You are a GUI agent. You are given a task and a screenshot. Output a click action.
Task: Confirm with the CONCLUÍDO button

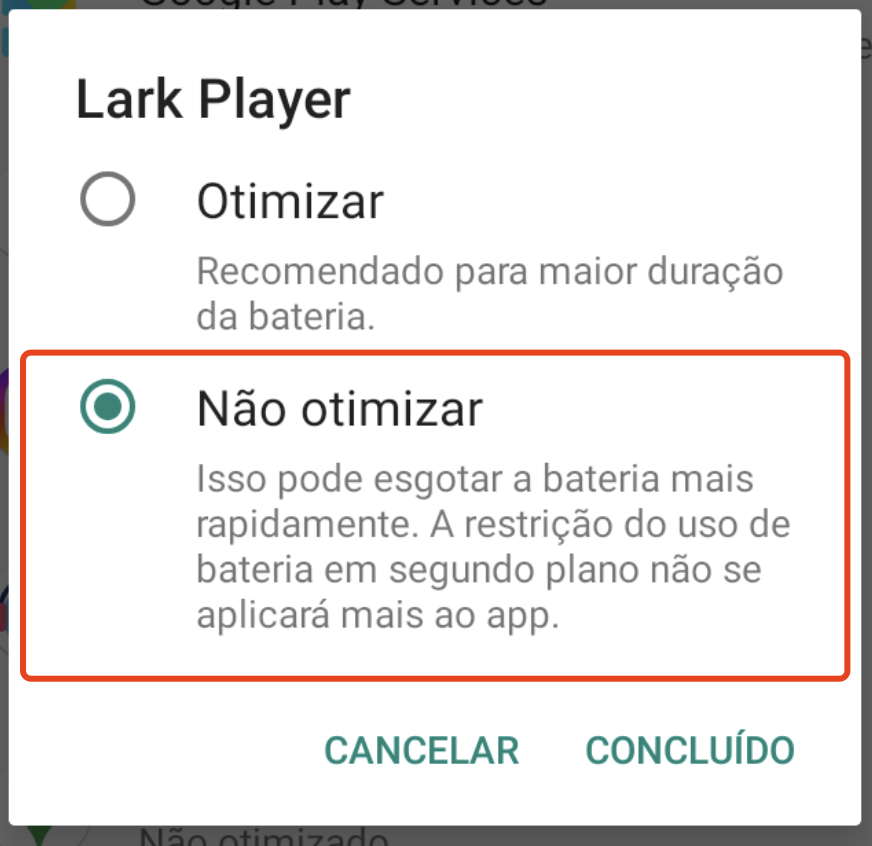coord(690,750)
